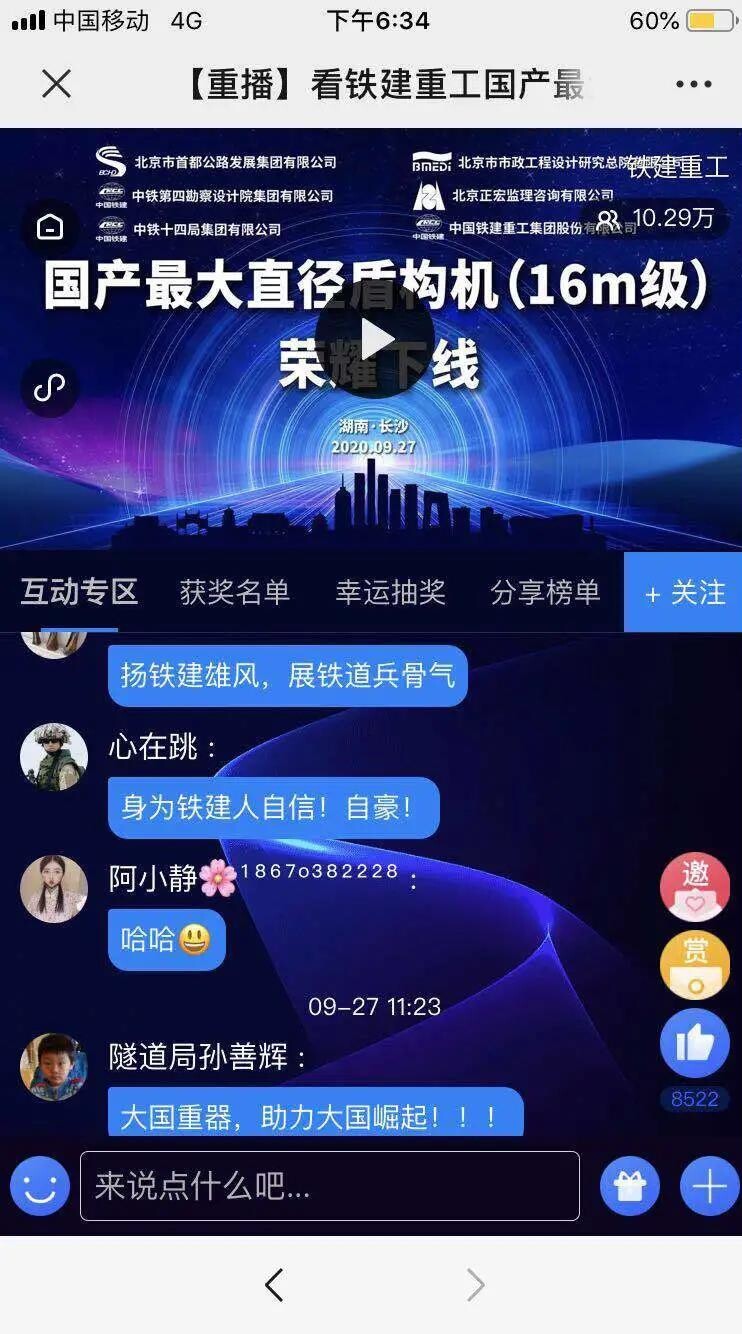Tap the link icon on the video
The width and height of the screenshot is (742, 1334).
[x=49, y=387]
